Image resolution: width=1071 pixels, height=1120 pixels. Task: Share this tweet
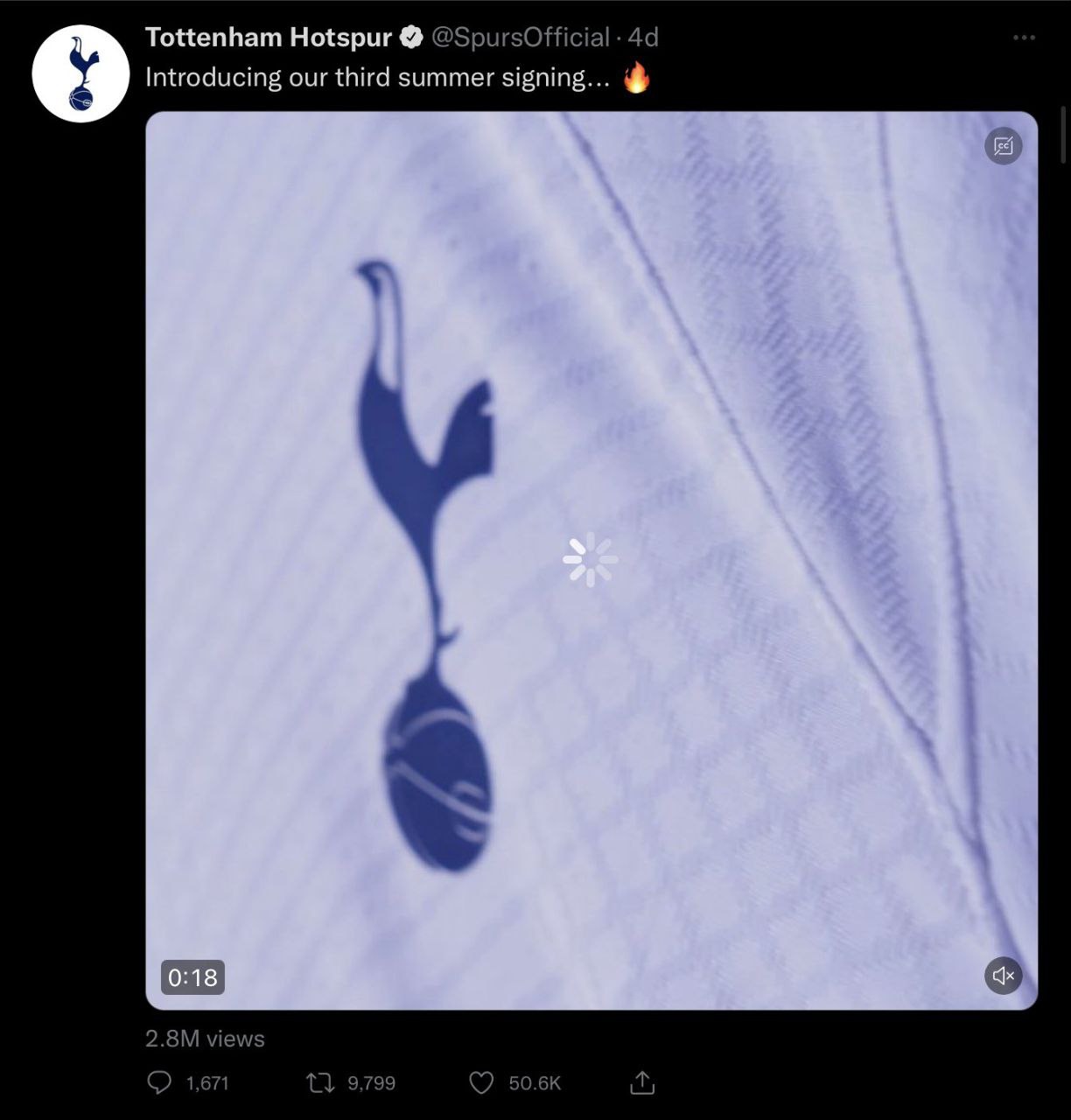pos(642,1083)
